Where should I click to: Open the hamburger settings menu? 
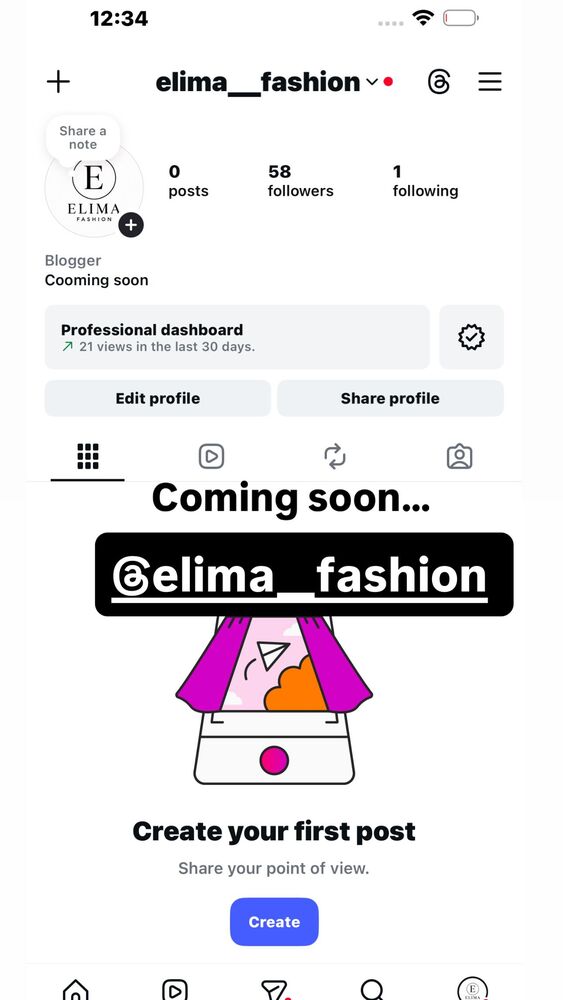click(x=490, y=82)
